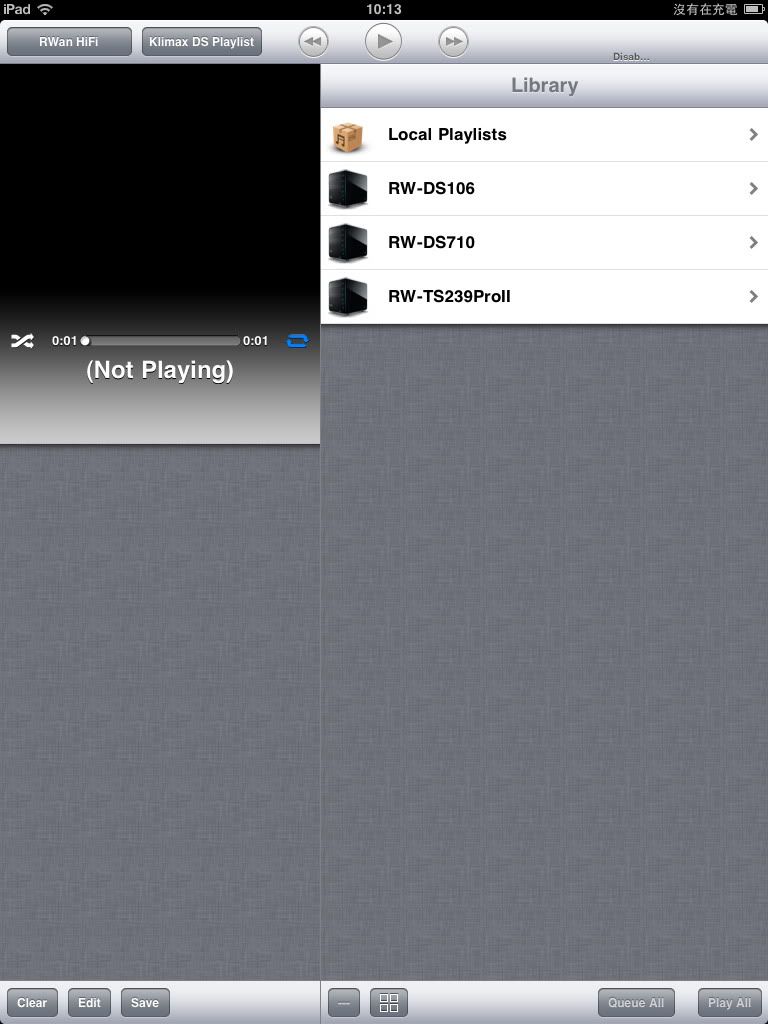Play all items from library
This screenshot has height=1024, width=768.
click(x=729, y=1003)
